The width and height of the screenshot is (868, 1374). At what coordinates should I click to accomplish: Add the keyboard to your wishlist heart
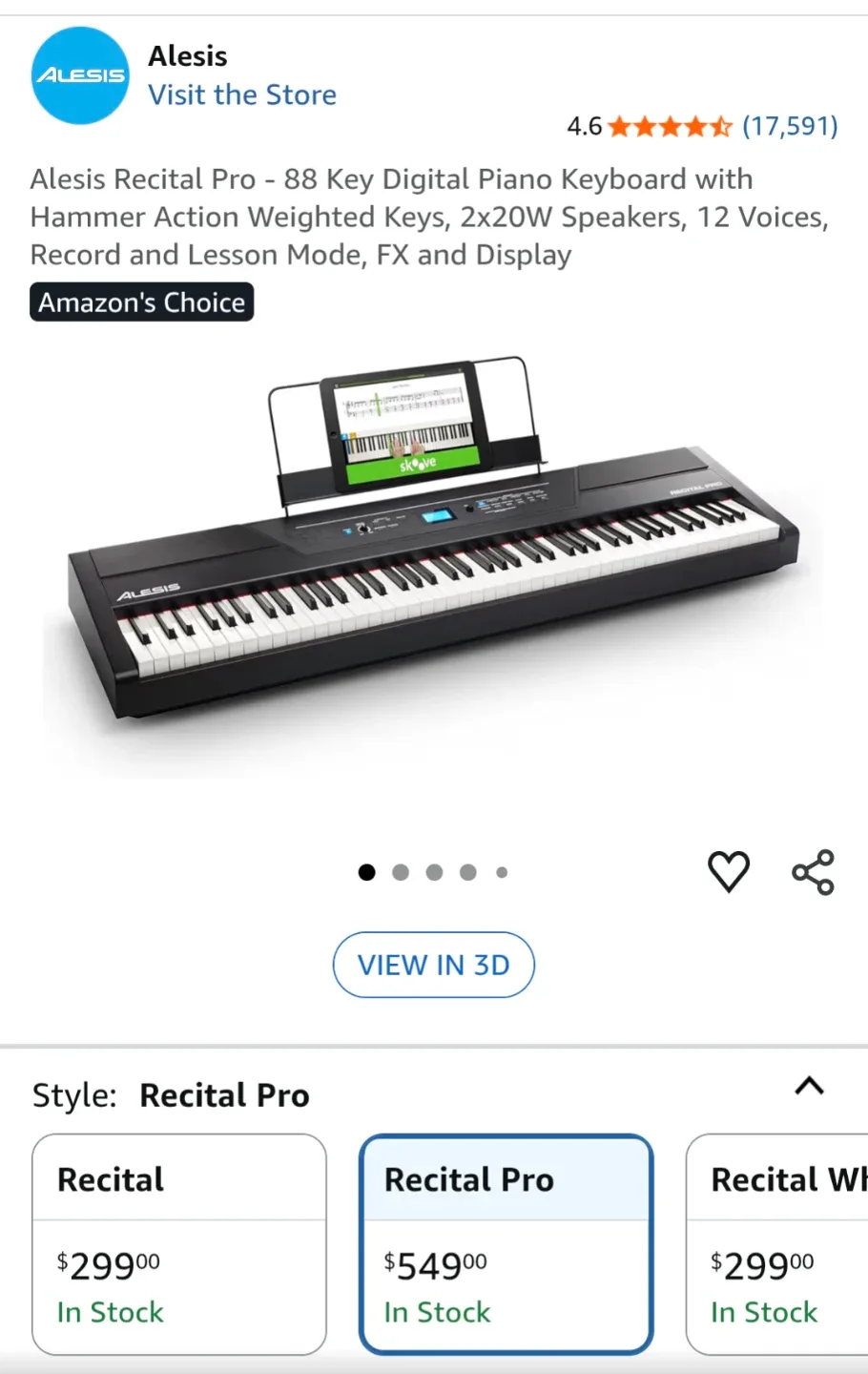(730, 870)
